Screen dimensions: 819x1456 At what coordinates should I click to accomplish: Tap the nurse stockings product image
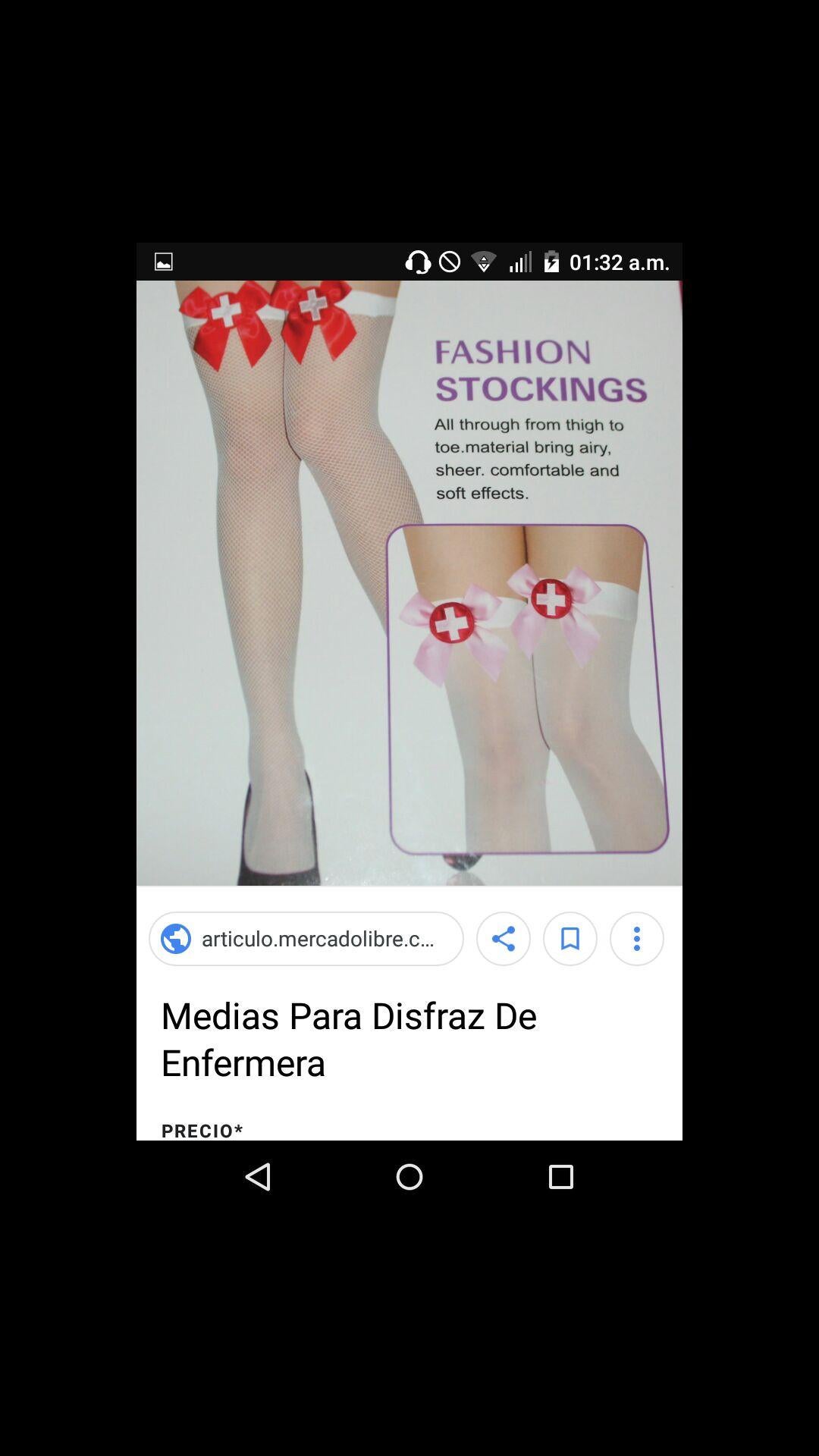409,582
